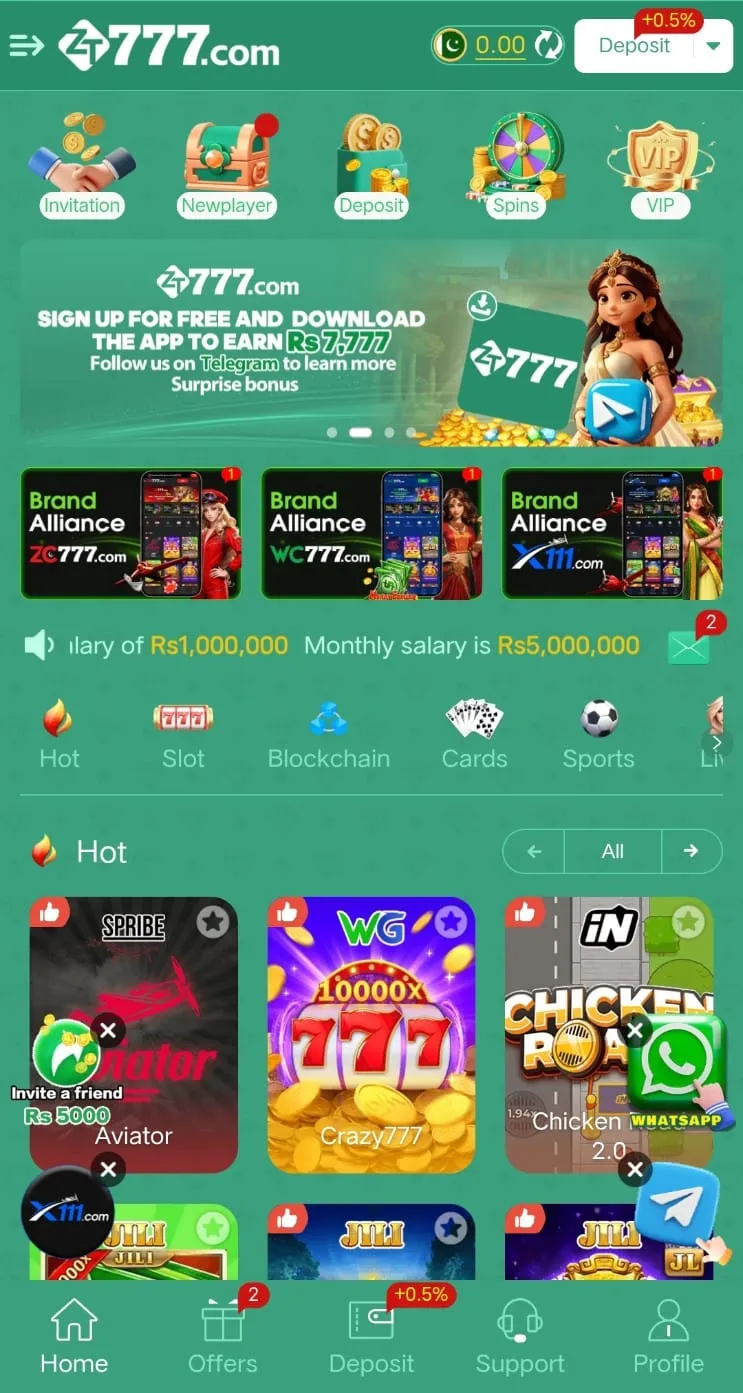The width and height of the screenshot is (743, 1393).
Task: Select the Blockchain game category
Action: pos(328,735)
